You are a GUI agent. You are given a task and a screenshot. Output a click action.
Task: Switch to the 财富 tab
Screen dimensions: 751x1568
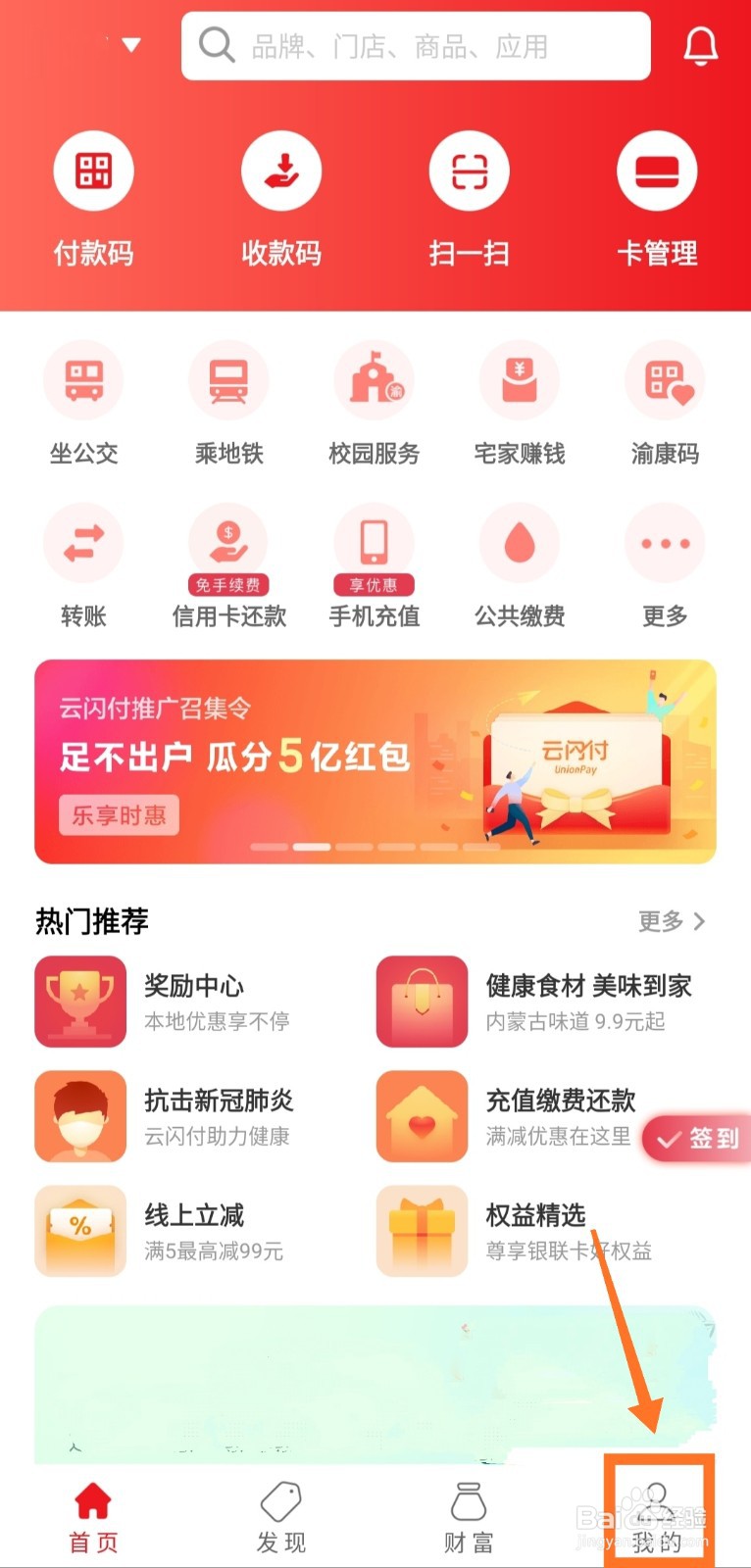468,1514
